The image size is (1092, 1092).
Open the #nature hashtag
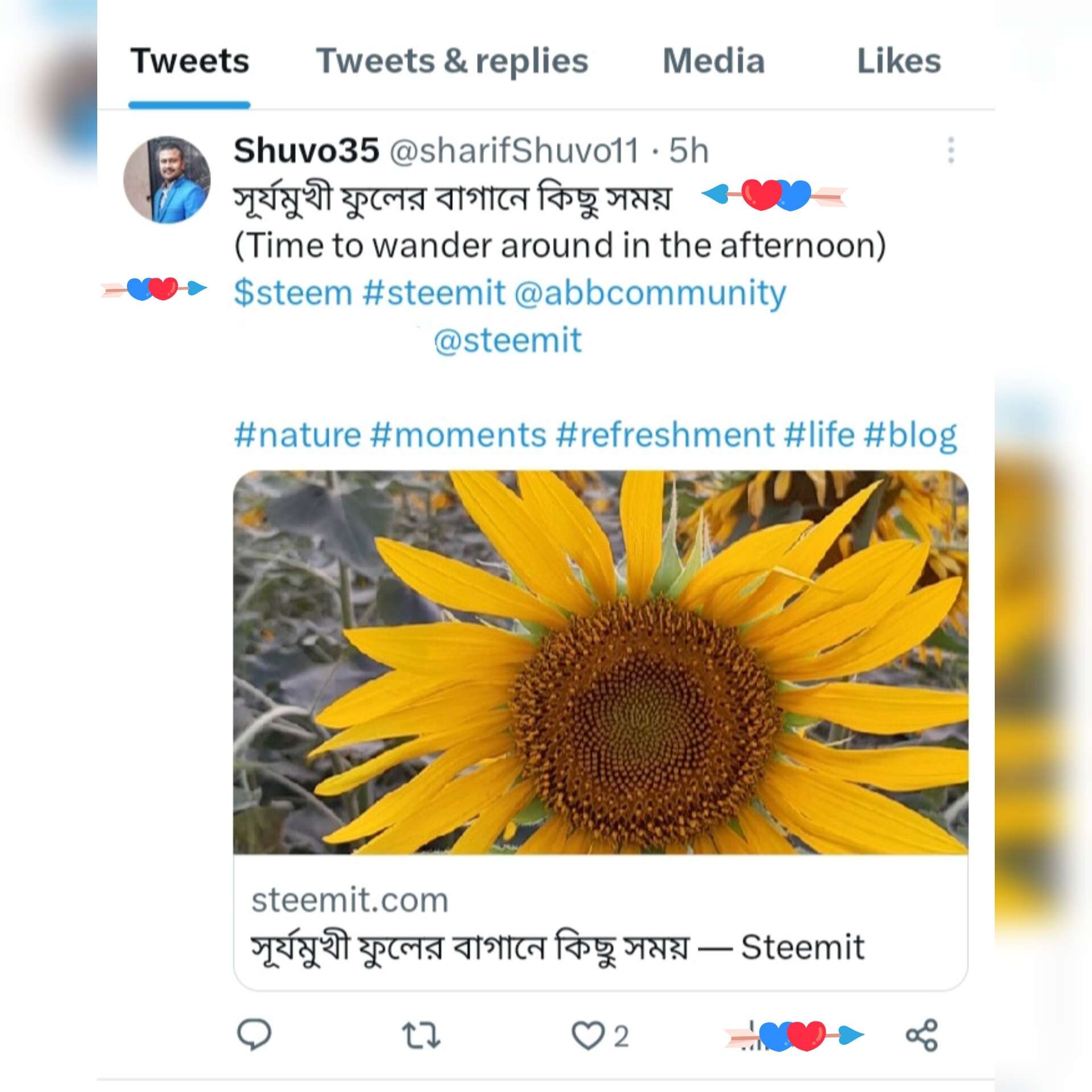tap(297, 435)
